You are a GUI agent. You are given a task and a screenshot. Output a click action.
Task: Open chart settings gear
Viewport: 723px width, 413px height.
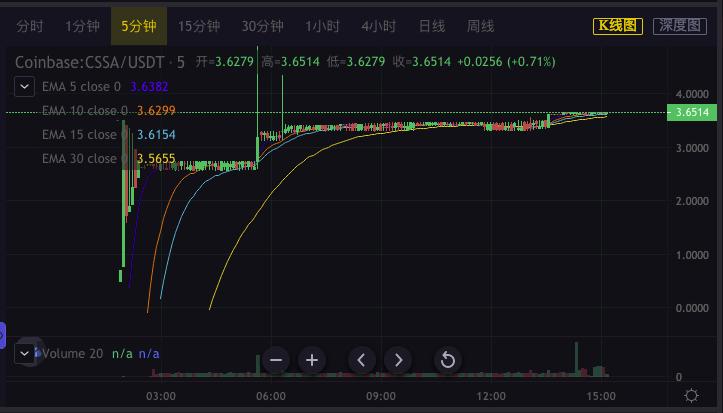click(x=691, y=396)
